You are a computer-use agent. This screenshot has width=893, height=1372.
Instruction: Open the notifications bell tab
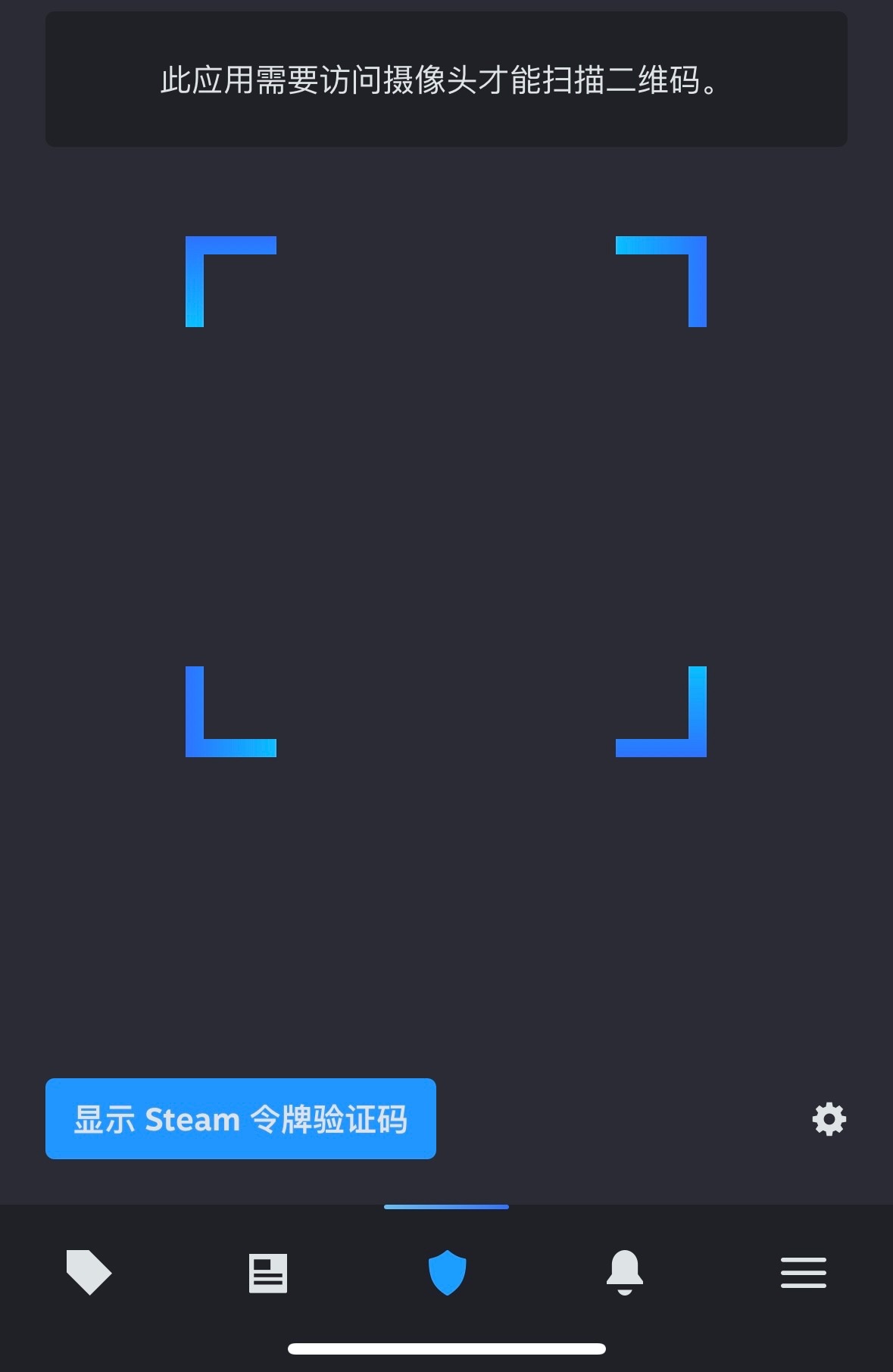625,1272
